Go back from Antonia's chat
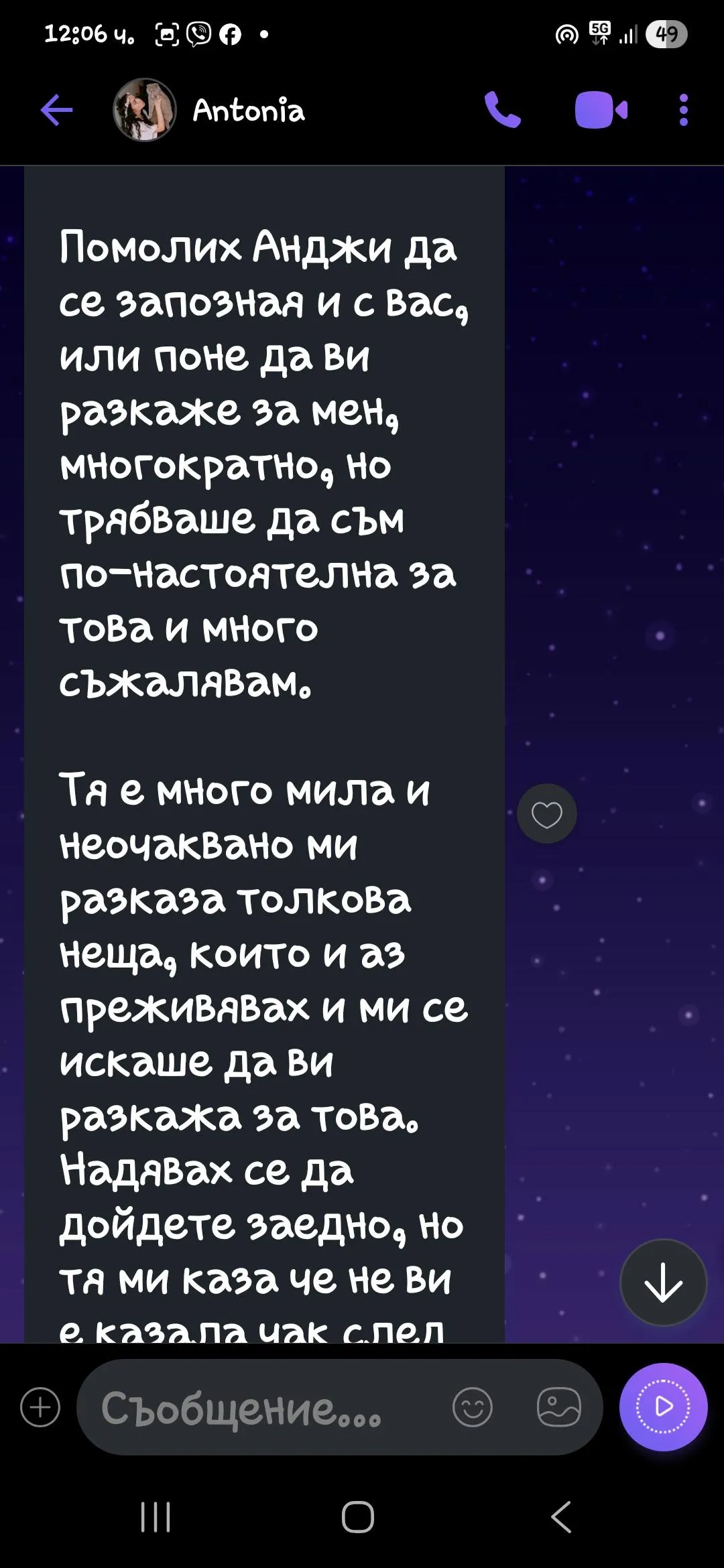Screen dimensions: 724x1568 [56, 110]
